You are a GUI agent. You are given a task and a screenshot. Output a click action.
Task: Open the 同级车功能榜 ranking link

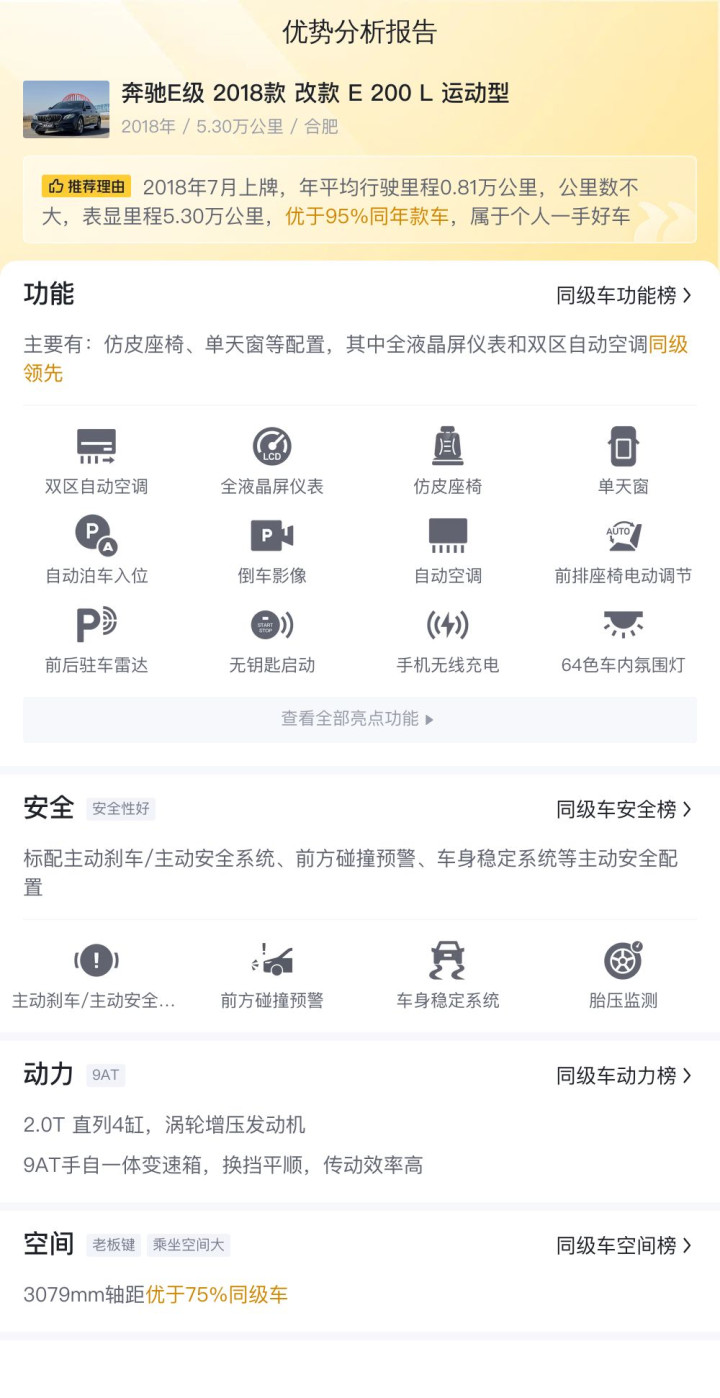(x=624, y=295)
